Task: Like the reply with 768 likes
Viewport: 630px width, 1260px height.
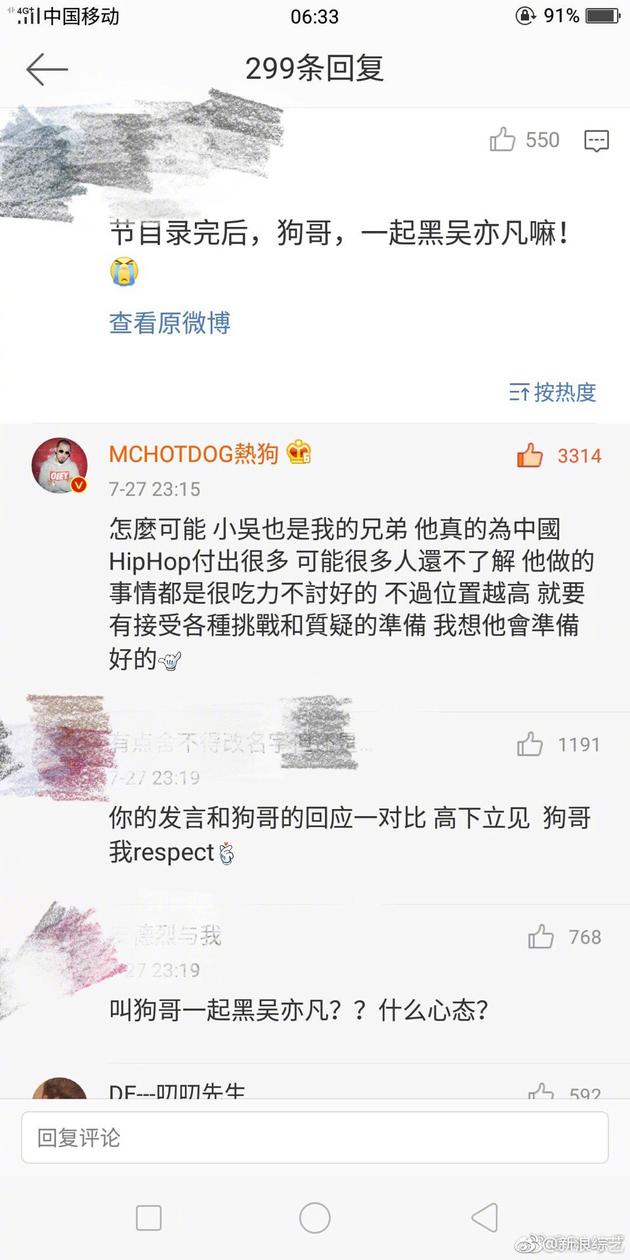Action: tap(541, 937)
